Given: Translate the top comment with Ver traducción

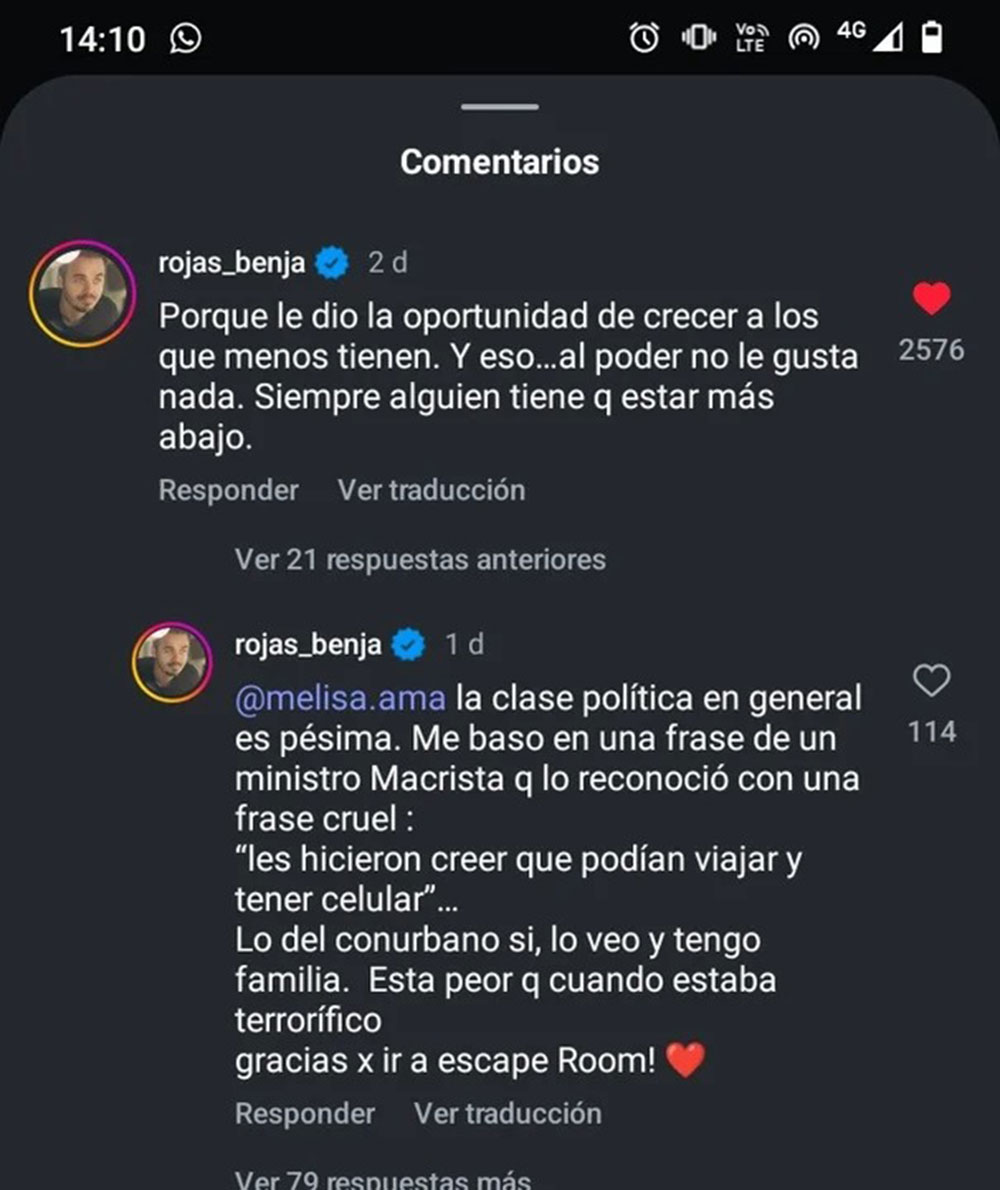Looking at the screenshot, I should (x=431, y=490).
